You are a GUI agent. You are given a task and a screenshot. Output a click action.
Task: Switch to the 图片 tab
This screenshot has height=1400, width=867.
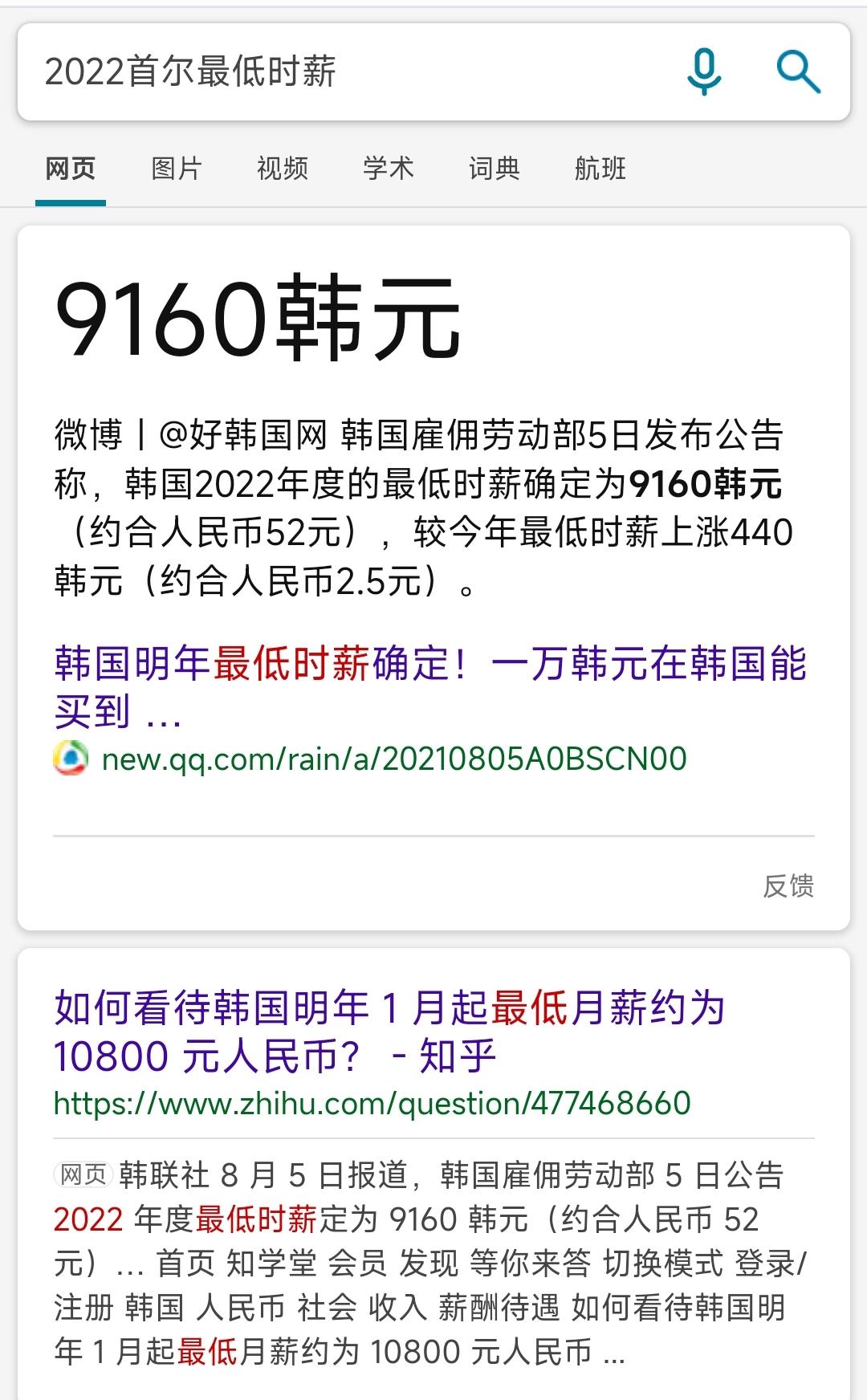[177, 169]
